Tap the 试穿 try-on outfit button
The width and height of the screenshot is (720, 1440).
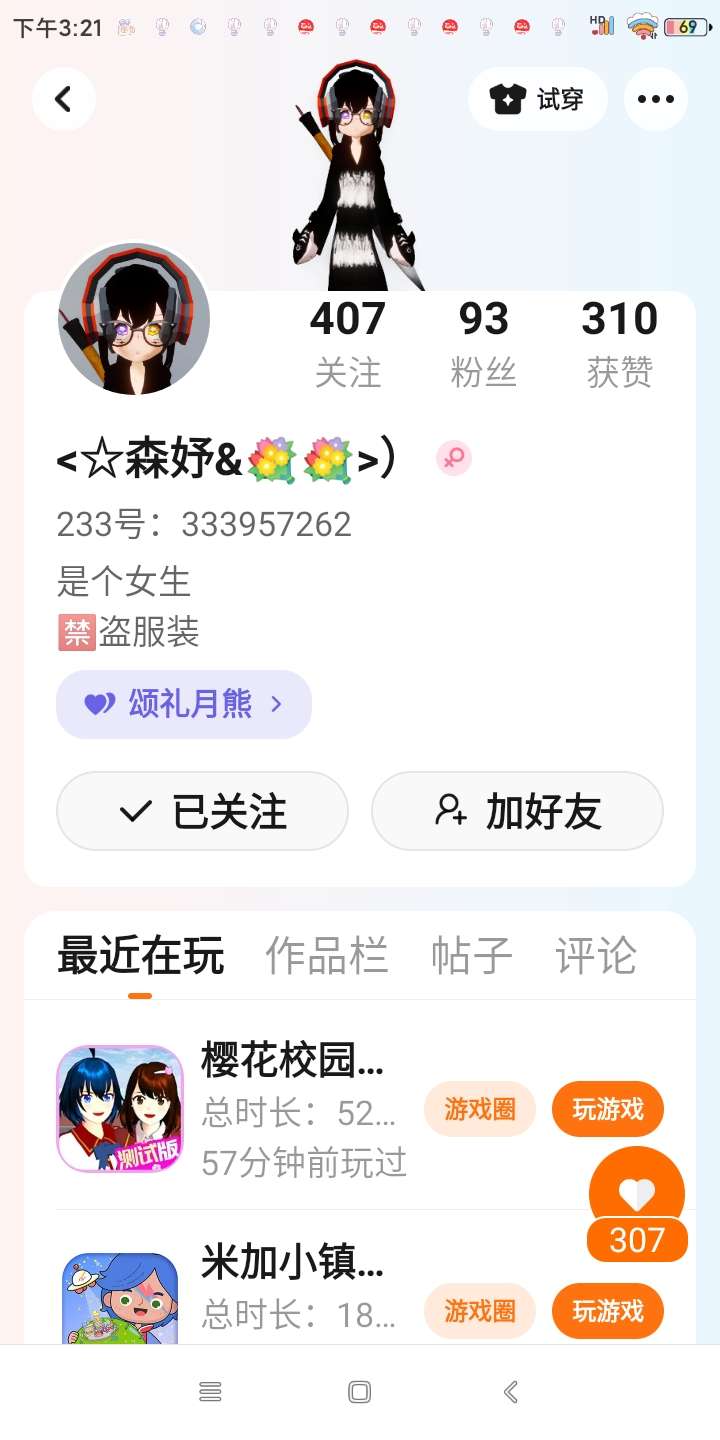(x=538, y=99)
